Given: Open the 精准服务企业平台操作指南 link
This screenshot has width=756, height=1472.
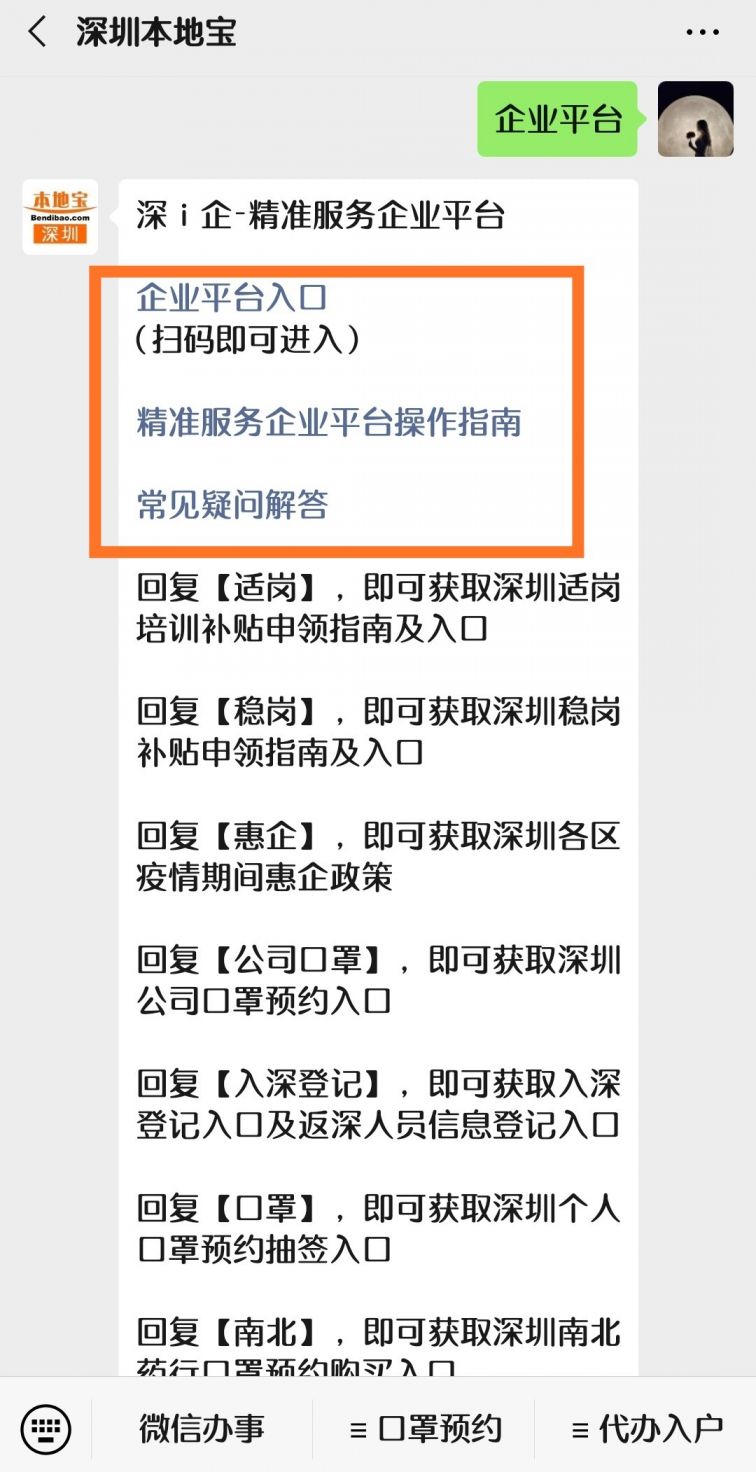Looking at the screenshot, I should point(329,422).
